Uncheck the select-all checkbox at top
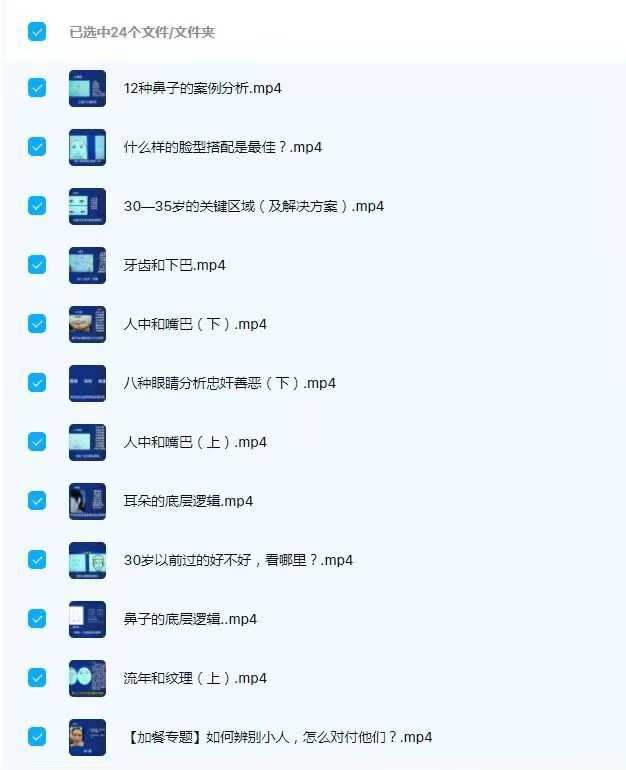The width and height of the screenshot is (626, 770). click(37, 31)
